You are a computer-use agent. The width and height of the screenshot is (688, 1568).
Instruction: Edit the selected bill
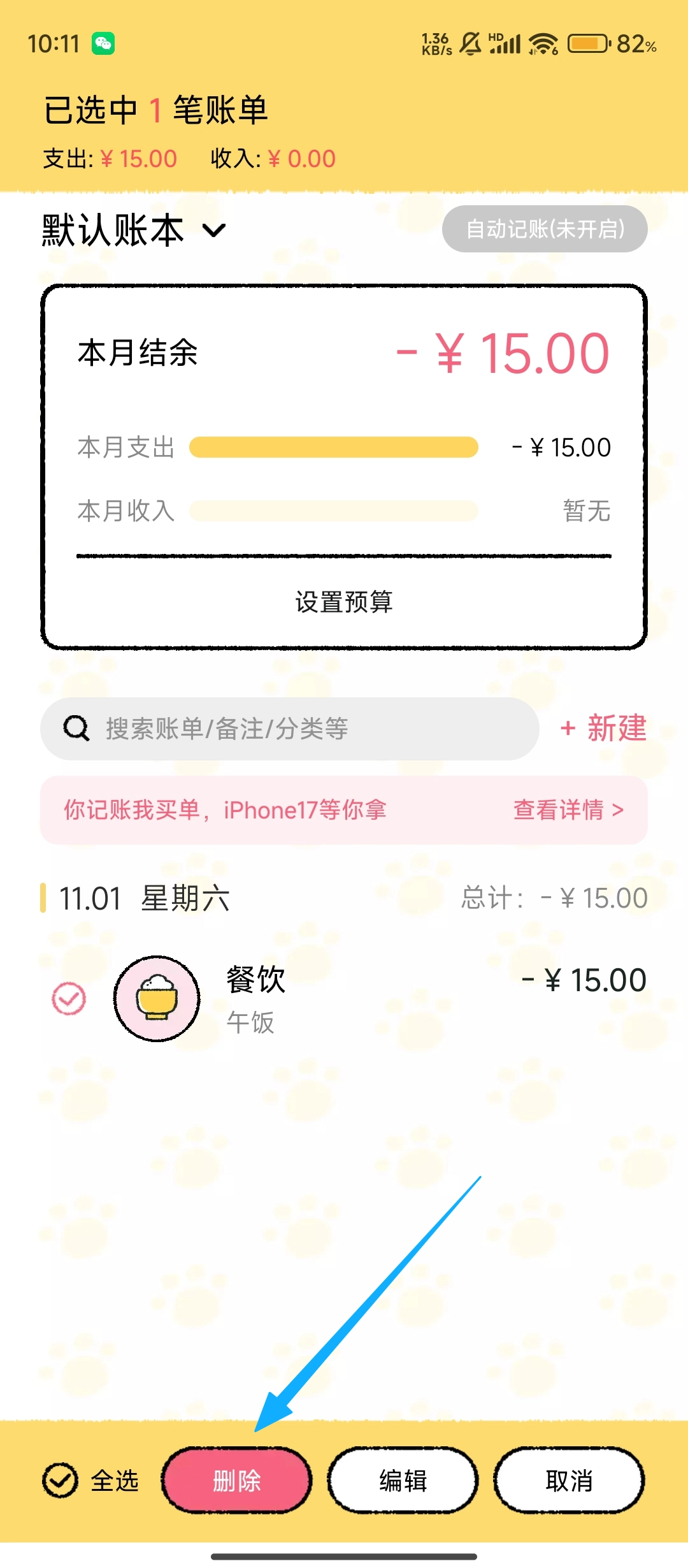click(x=403, y=1480)
